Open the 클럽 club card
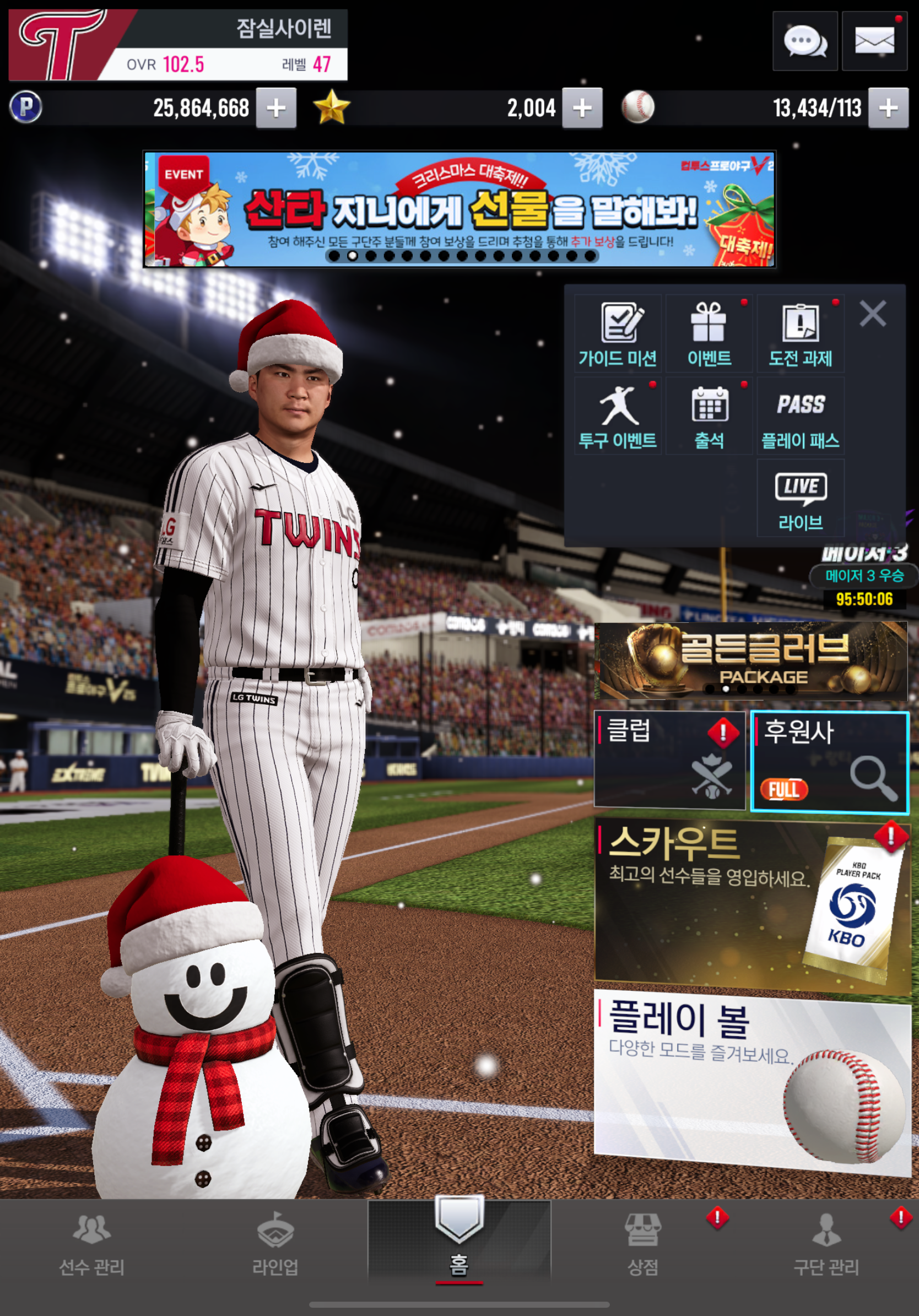Image resolution: width=919 pixels, height=1316 pixels. [669, 760]
